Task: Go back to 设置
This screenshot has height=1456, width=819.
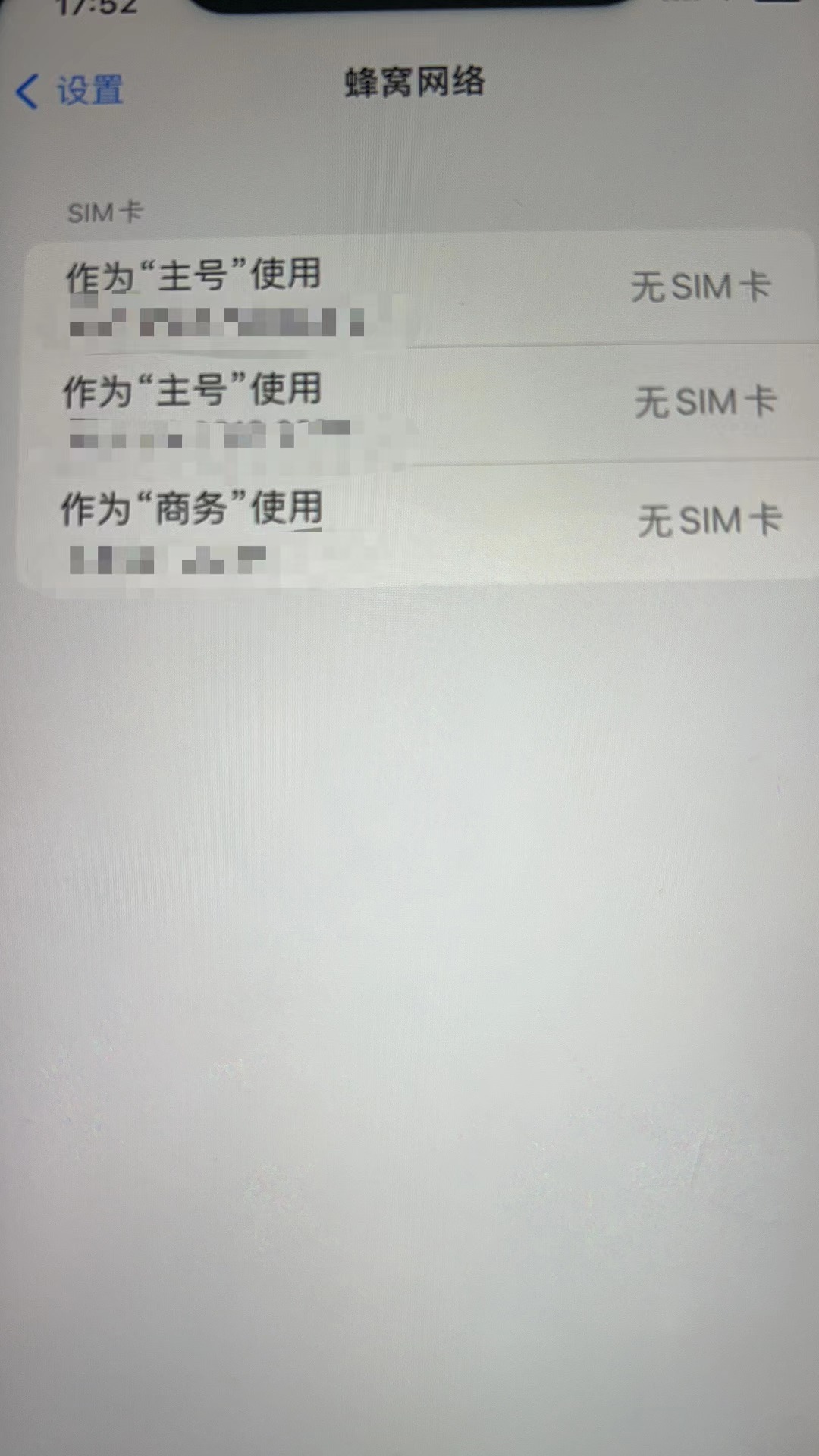Action: [x=70, y=91]
